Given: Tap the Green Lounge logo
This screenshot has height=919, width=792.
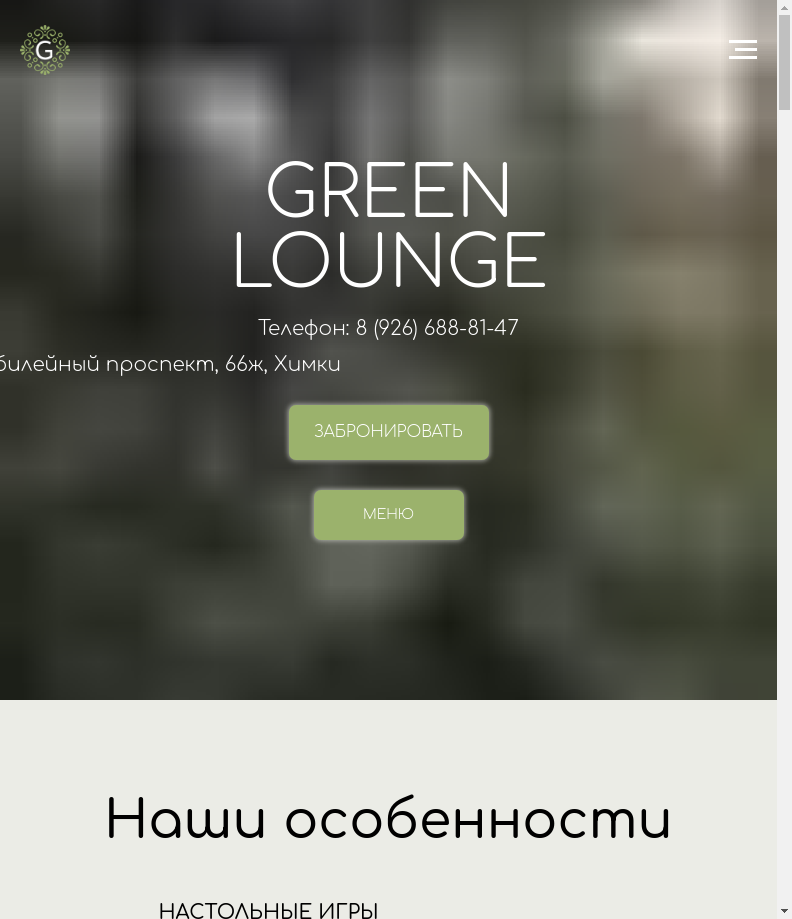Looking at the screenshot, I should (x=45, y=50).
